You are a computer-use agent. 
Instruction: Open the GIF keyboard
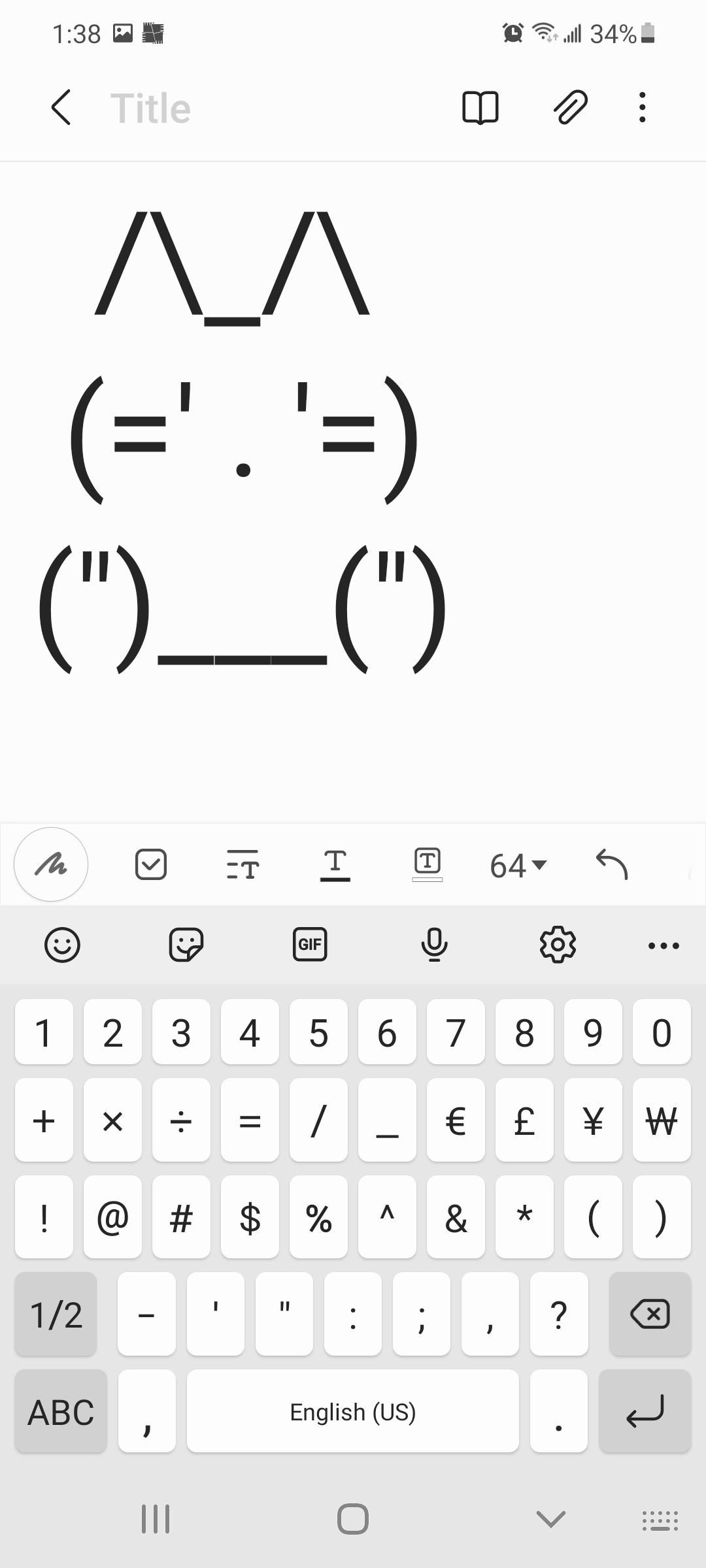(310, 945)
